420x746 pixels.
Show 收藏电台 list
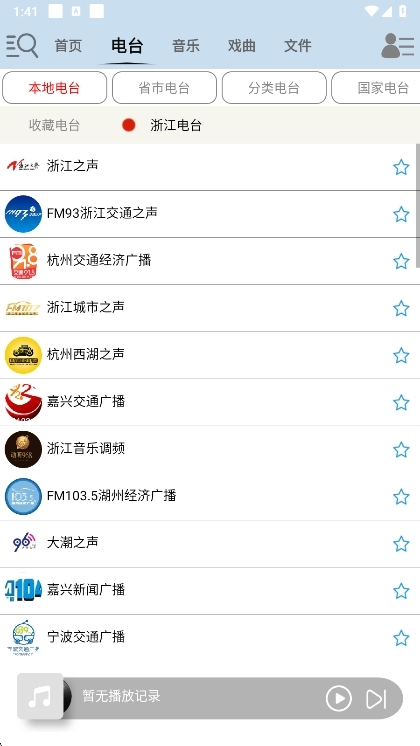54,126
